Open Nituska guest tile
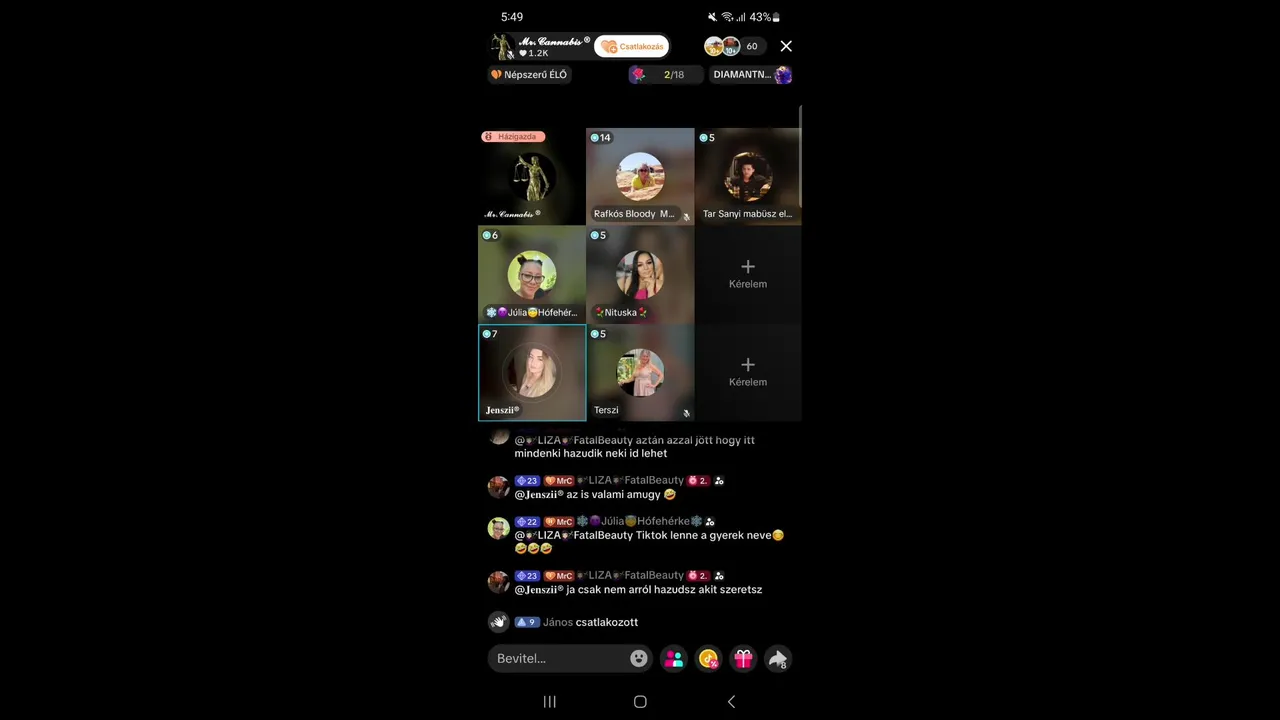This screenshot has height=720, width=1280. point(640,274)
